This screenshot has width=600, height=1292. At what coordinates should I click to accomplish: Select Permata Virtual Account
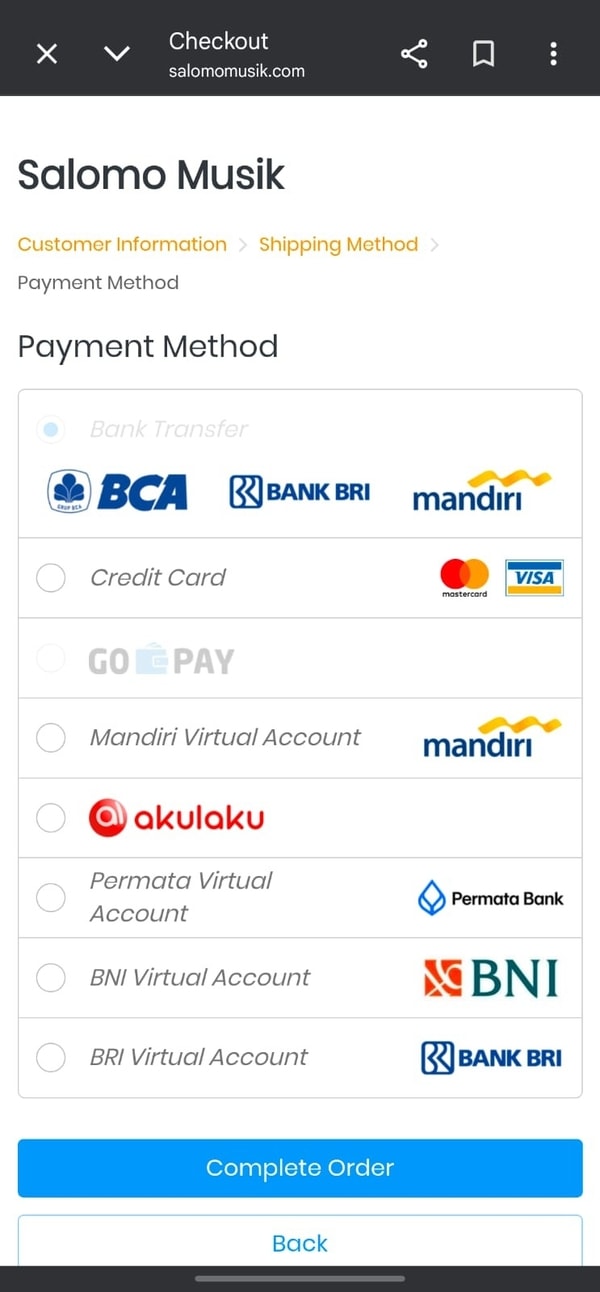point(51,898)
